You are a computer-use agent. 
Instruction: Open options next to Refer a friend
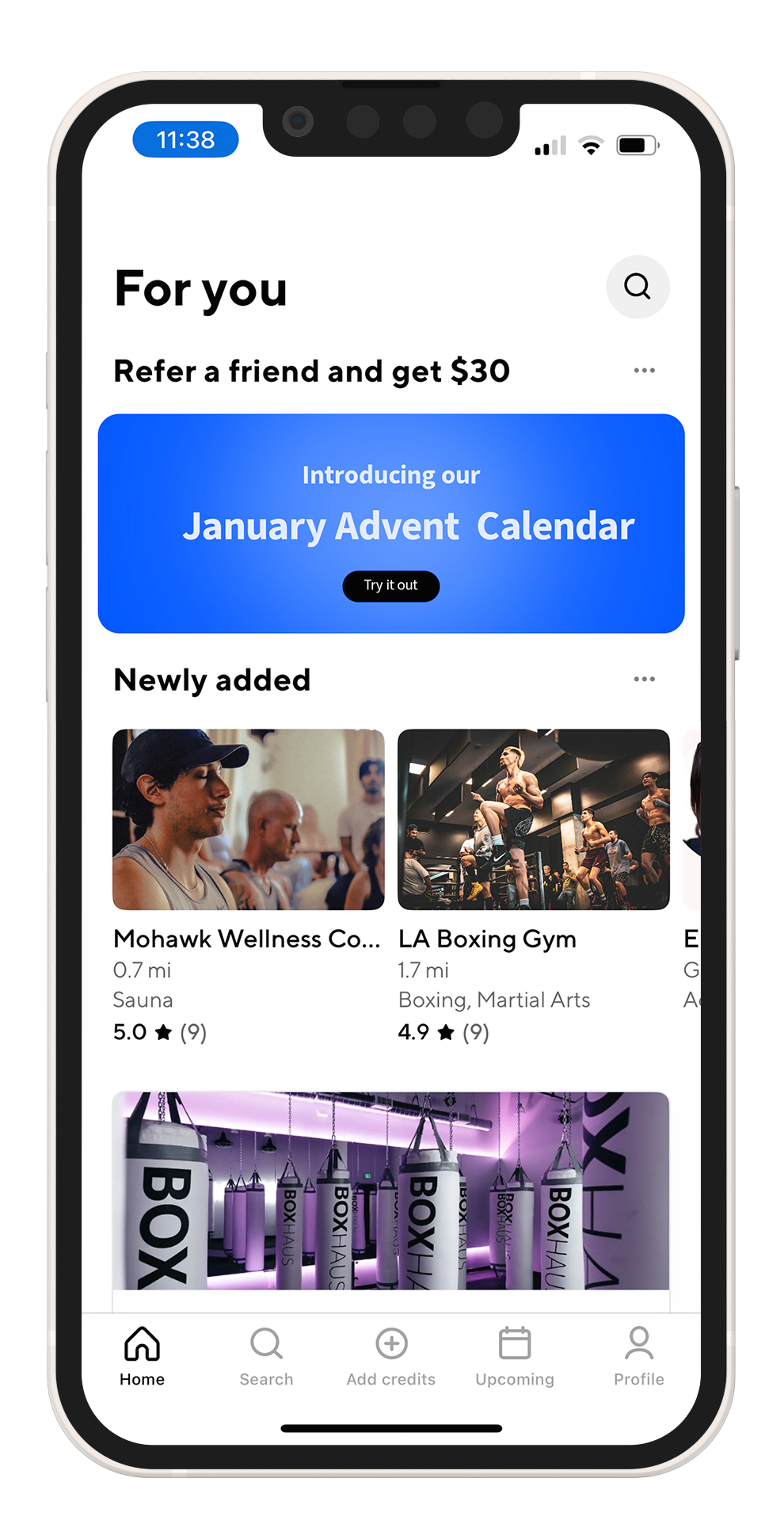coord(644,371)
